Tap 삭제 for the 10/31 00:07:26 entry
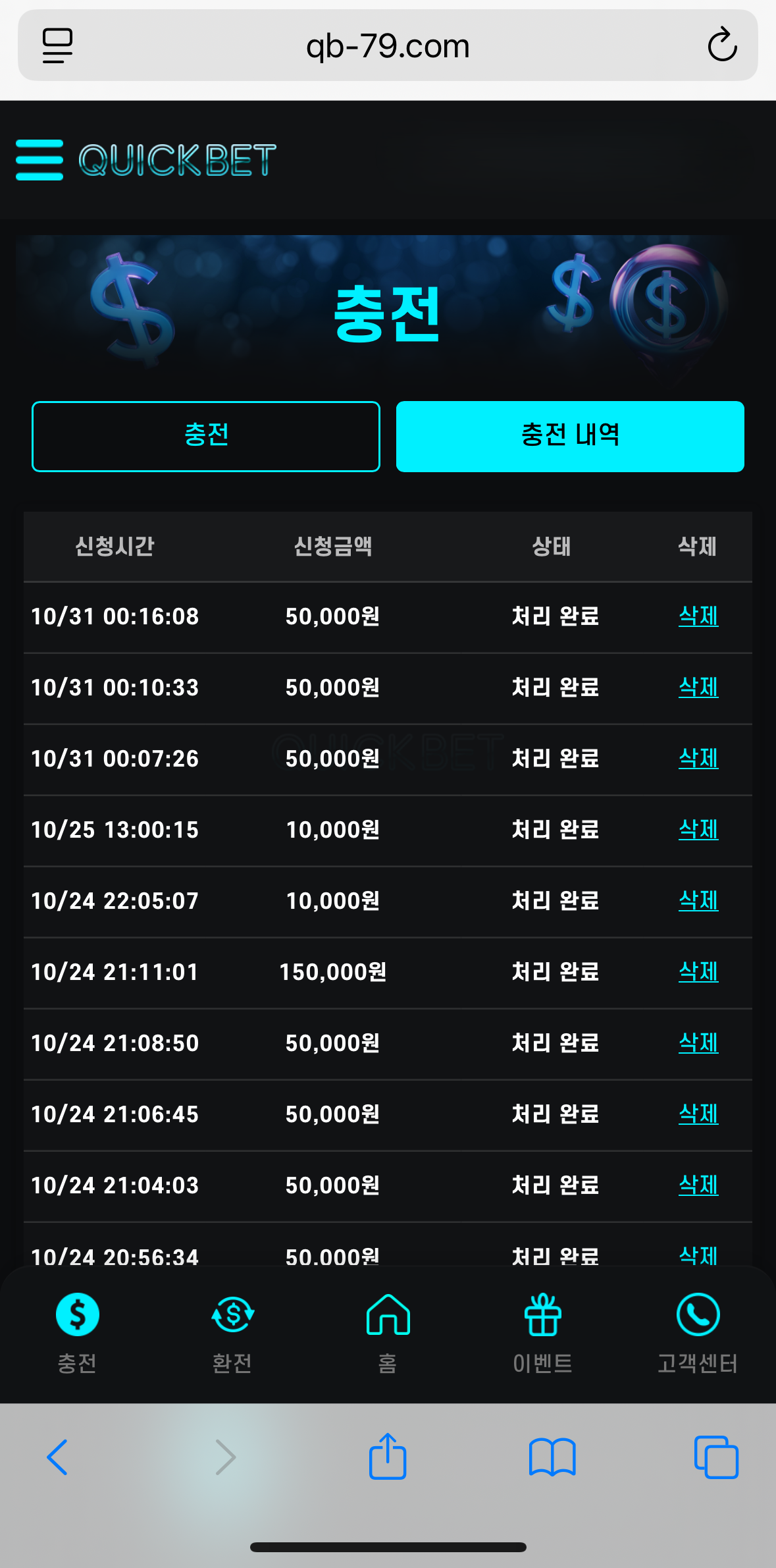 click(698, 759)
